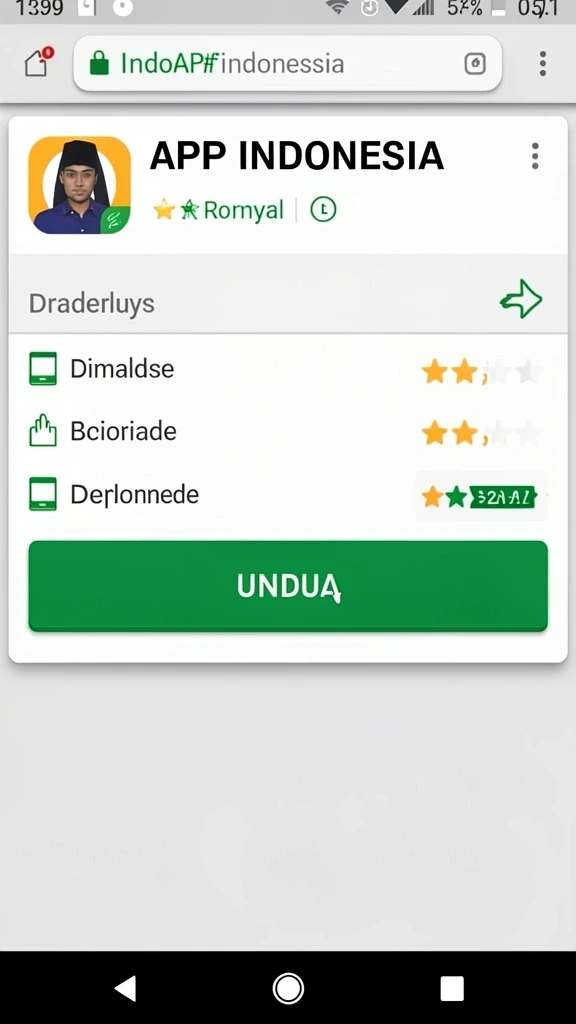The image size is (576, 1024).
Task: Go back with the system back button
Action: pyautogui.click(x=125, y=988)
